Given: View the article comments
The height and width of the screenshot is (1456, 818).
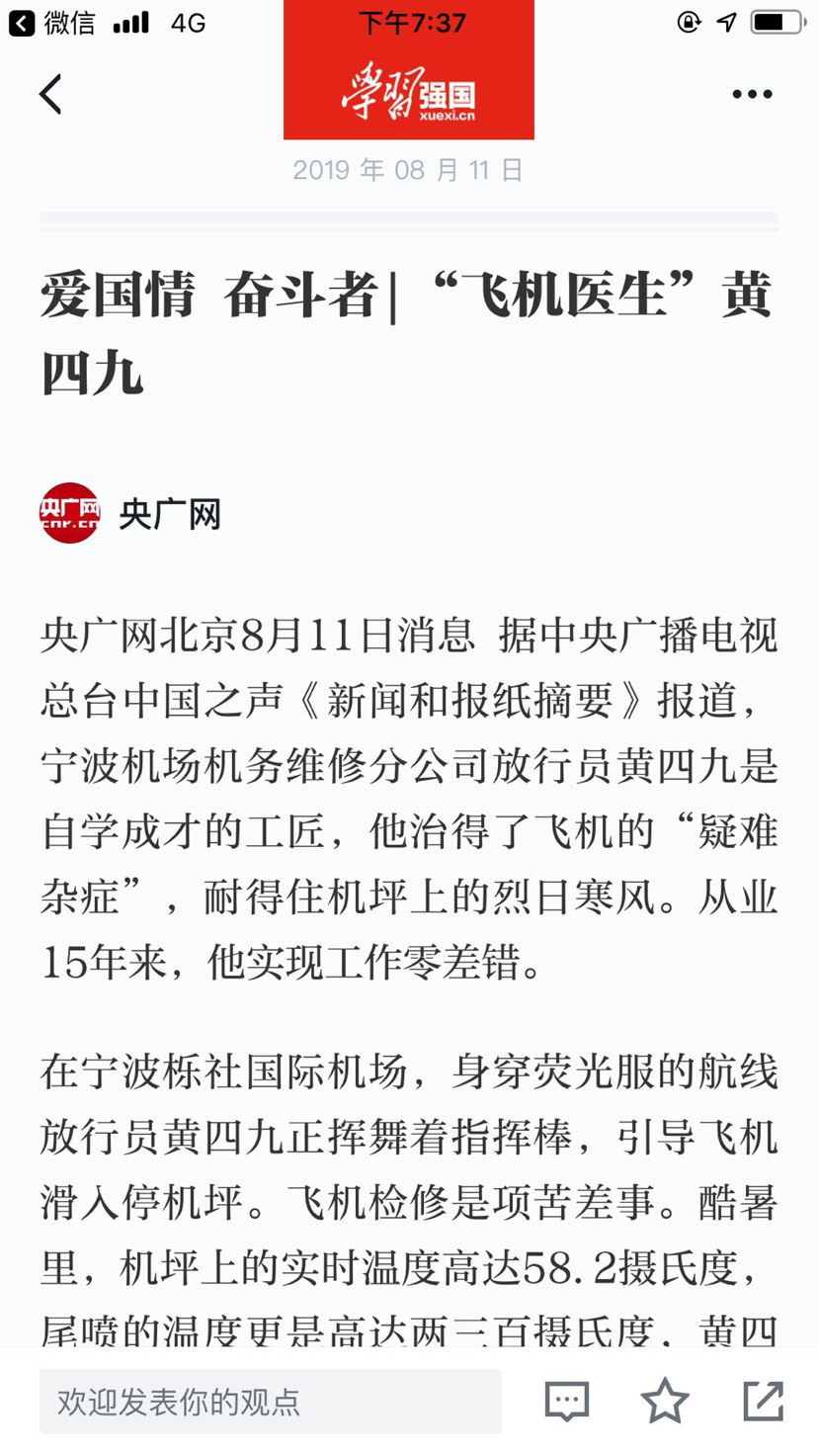Looking at the screenshot, I should (567, 1401).
